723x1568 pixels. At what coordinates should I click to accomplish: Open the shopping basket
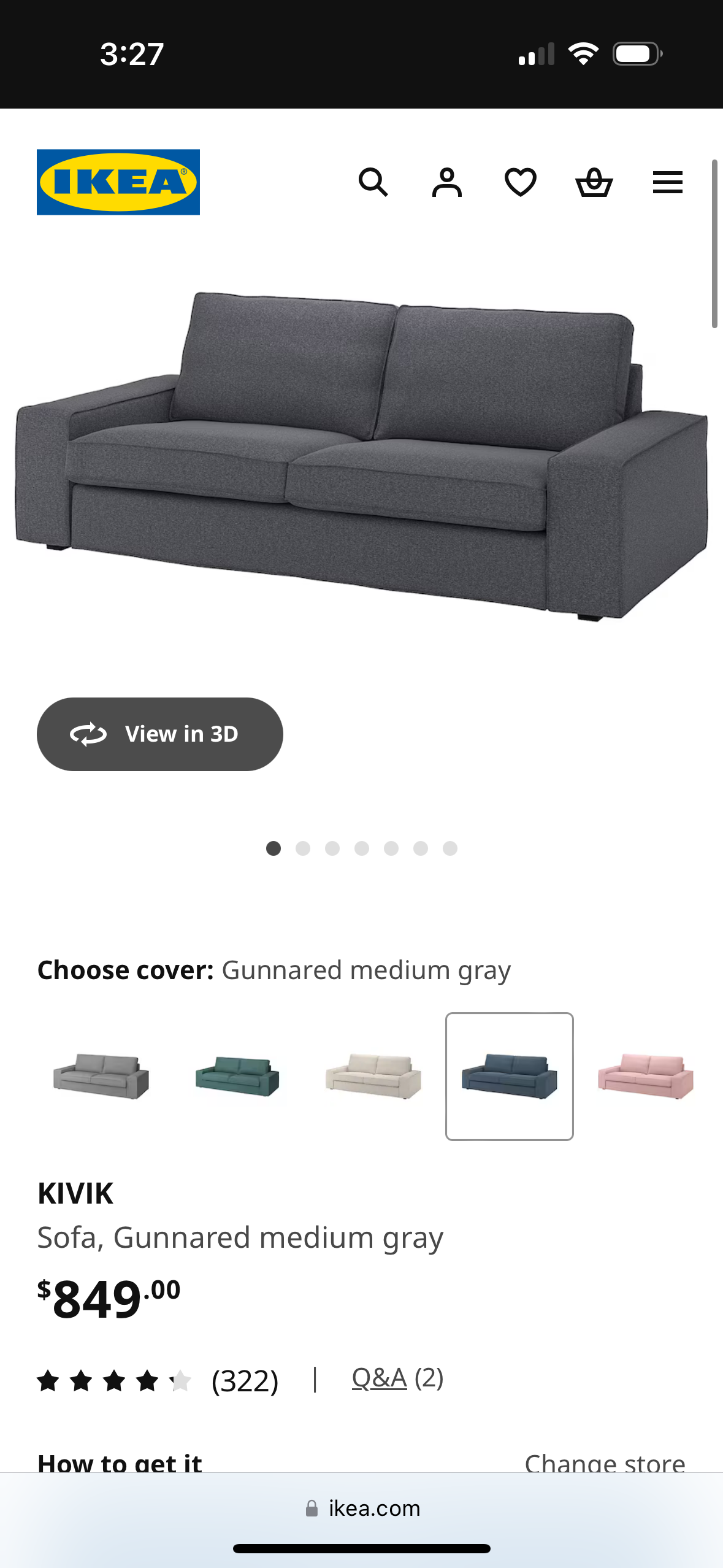pos(594,182)
